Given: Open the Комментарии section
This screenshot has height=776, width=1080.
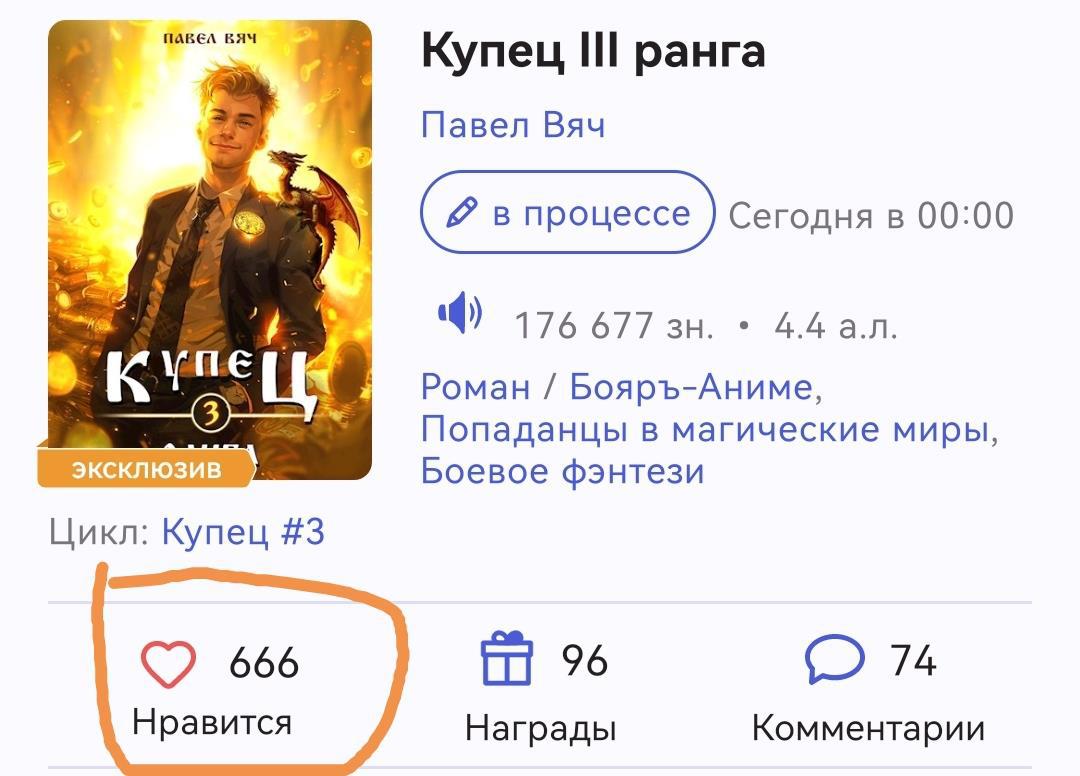Looking at the screenshot, I should click(834, 661).
